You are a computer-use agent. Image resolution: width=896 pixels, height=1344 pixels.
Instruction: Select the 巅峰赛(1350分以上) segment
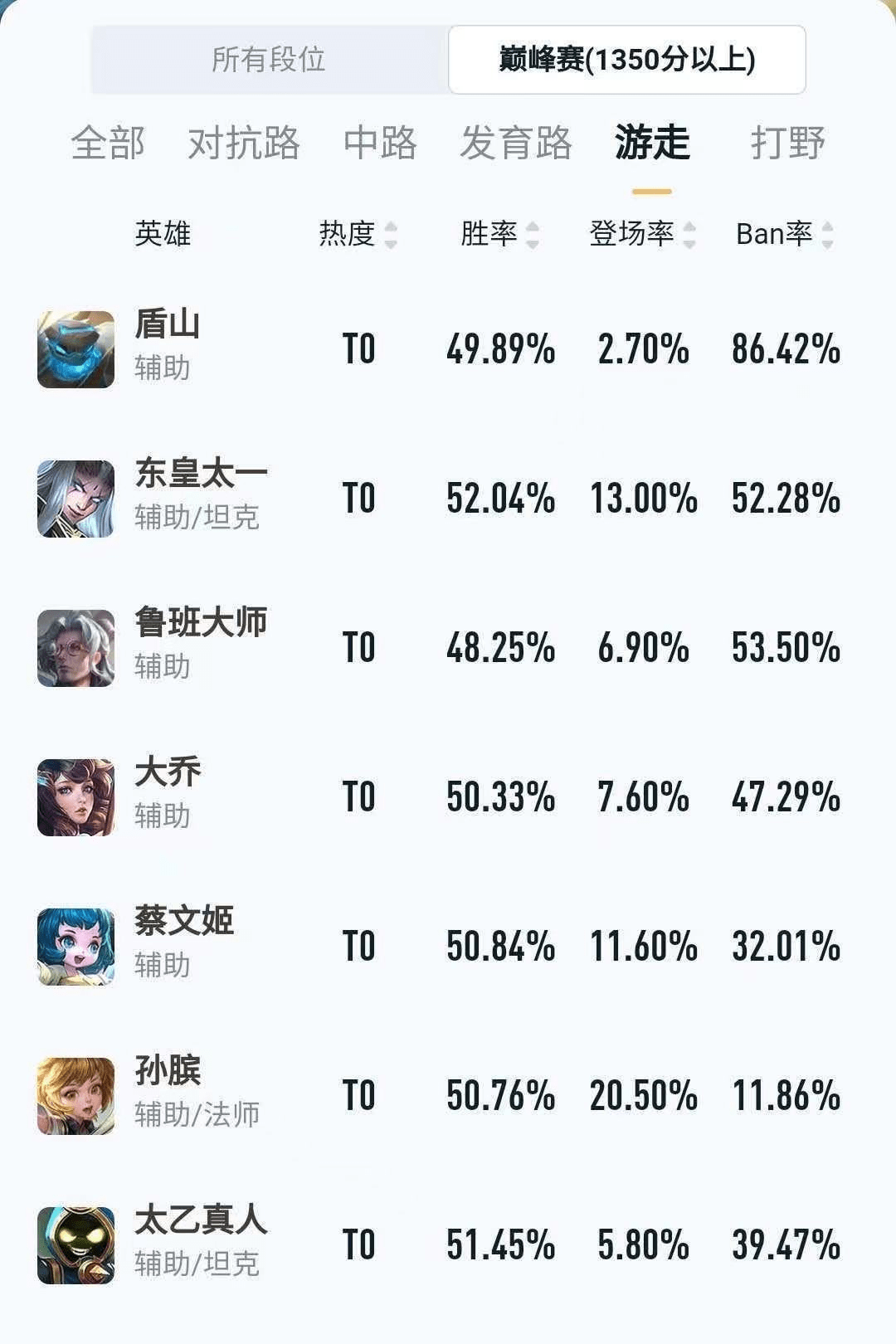626,60
